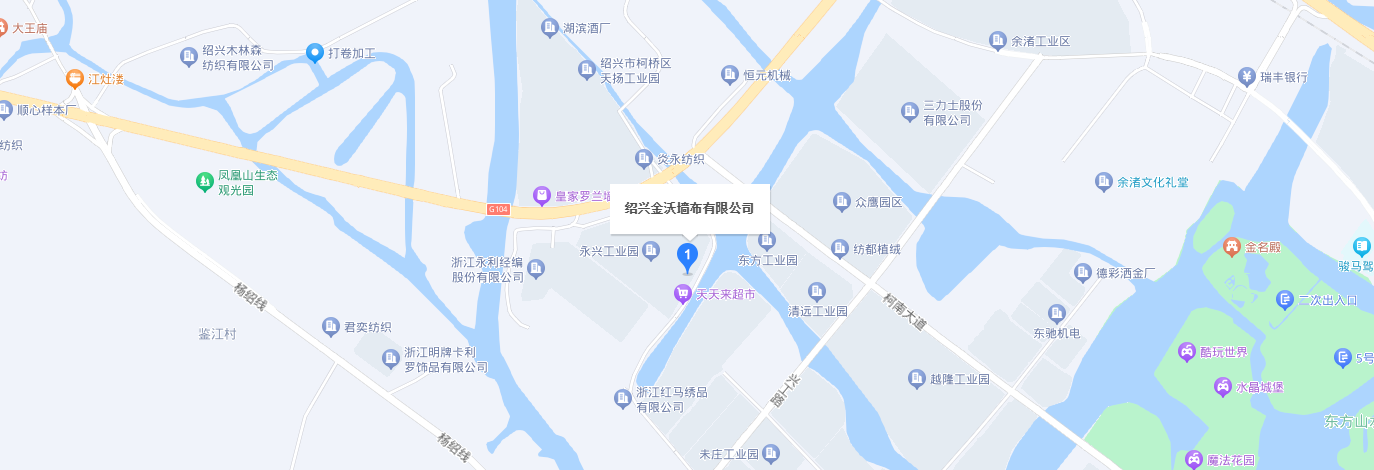Select the 酷玩世界 amusement marker
The width and height of the screenshot is (1374, 470).
(1187, 352)
